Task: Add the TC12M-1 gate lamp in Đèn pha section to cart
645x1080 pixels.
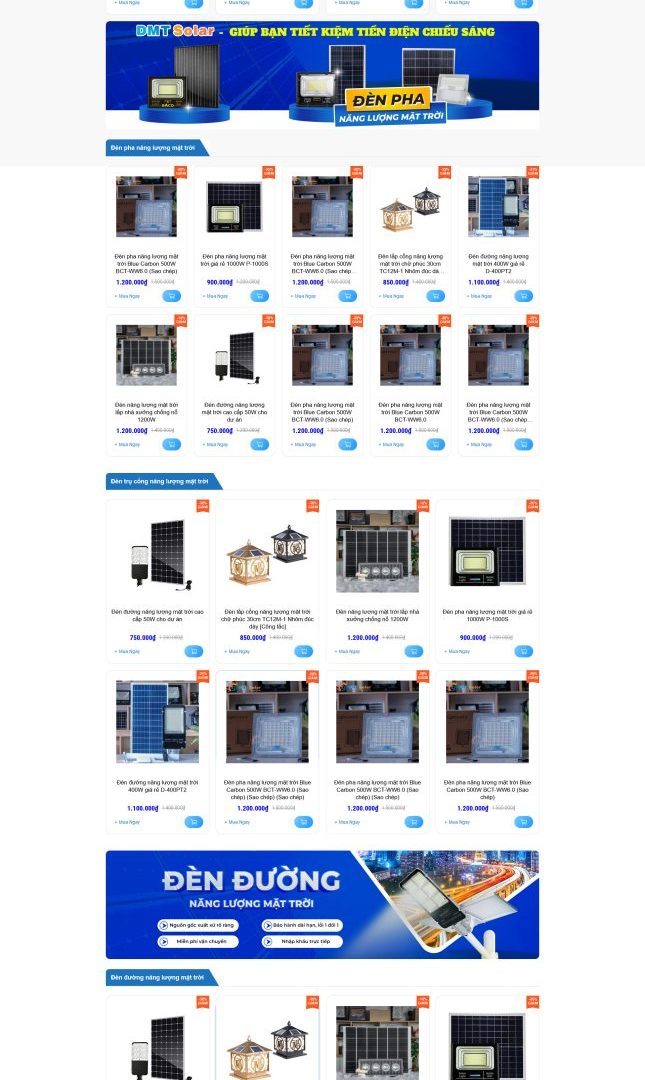Action: coord(435,296)
